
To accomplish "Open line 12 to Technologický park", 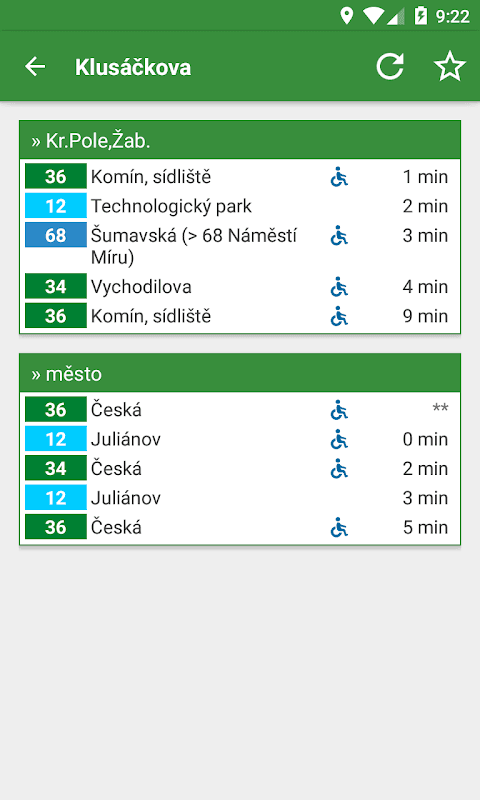I will point(240,206).
